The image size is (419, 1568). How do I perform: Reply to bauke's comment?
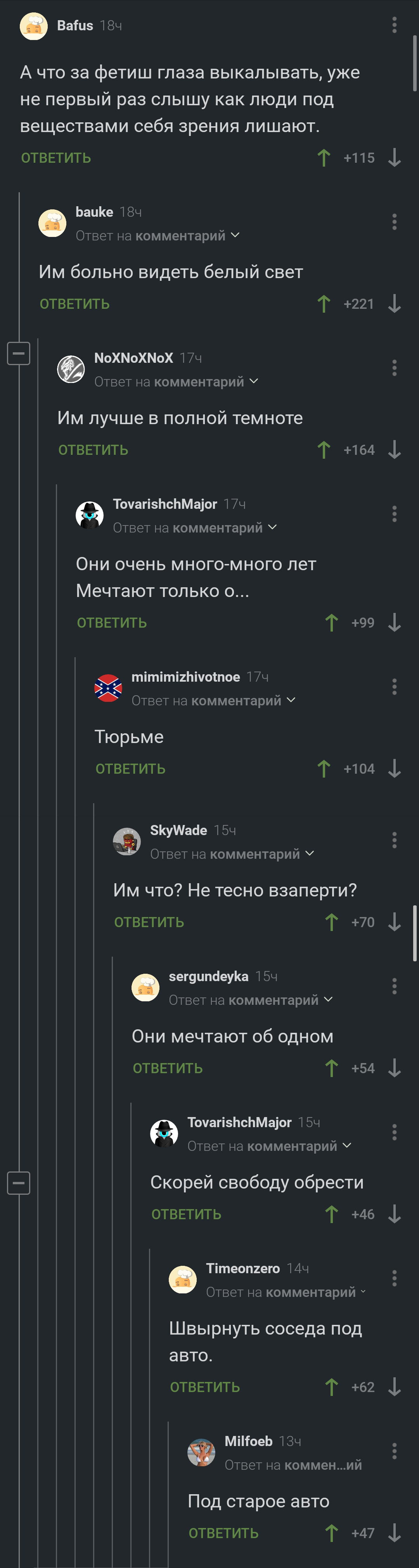pyautogui.click(x=74, y=304)
